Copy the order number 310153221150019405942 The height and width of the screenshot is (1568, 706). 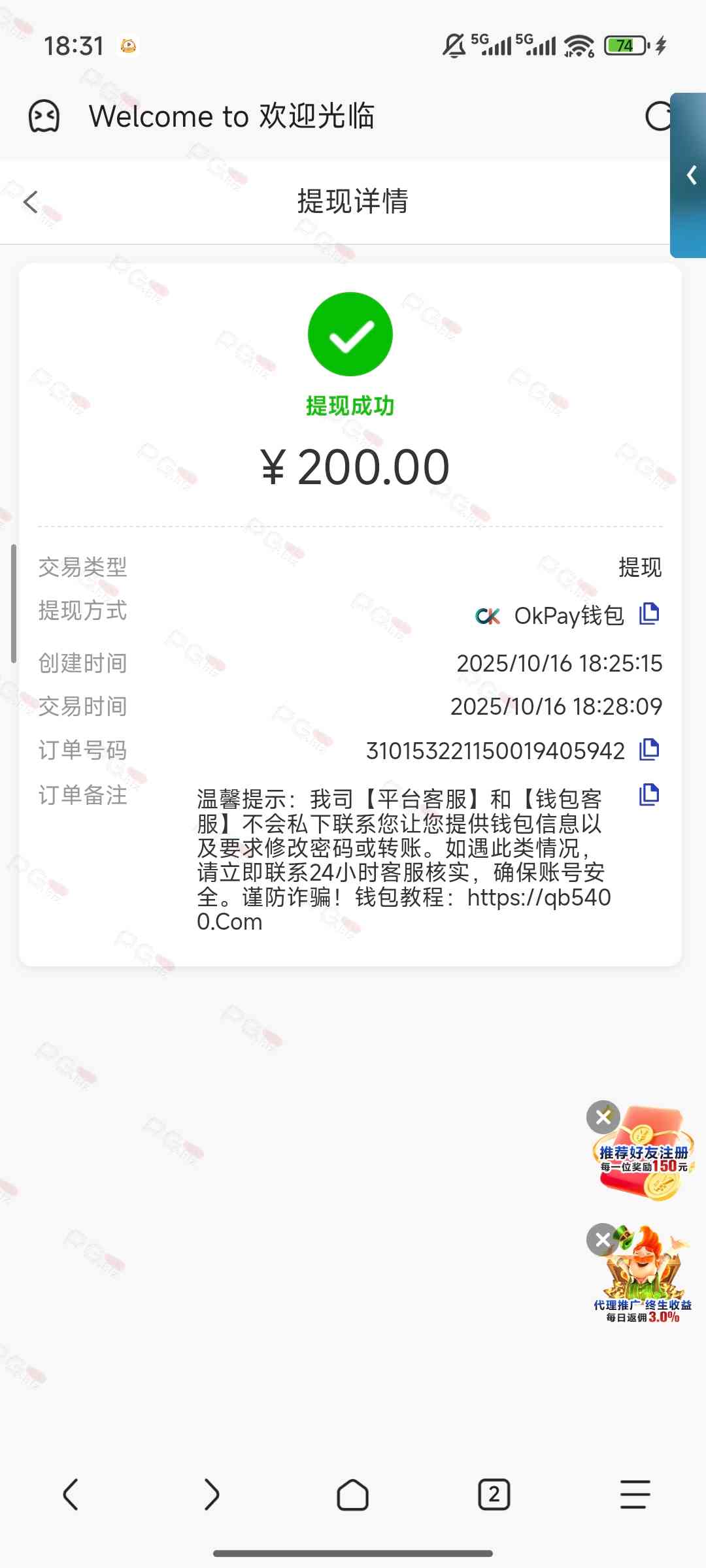click(648, 749)
